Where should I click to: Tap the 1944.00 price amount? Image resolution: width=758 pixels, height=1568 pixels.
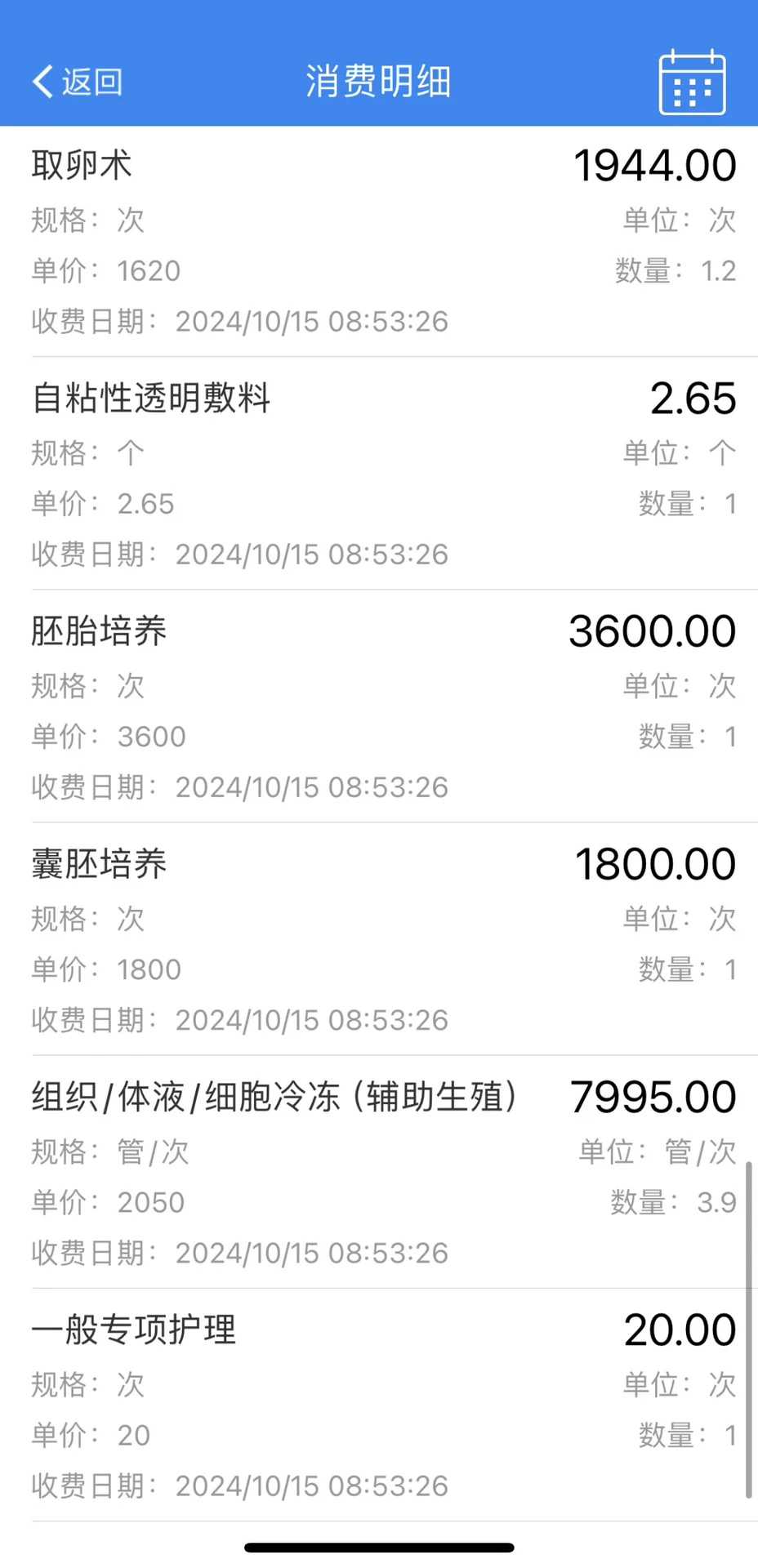654,164
